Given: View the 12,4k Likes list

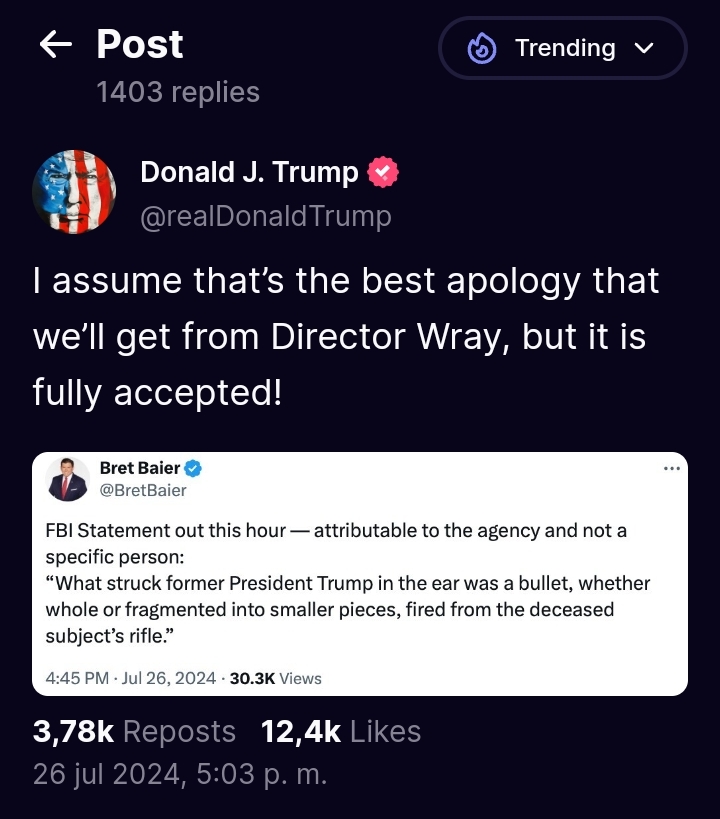Looking at the screenshot, I should click(x=340, y=731).
